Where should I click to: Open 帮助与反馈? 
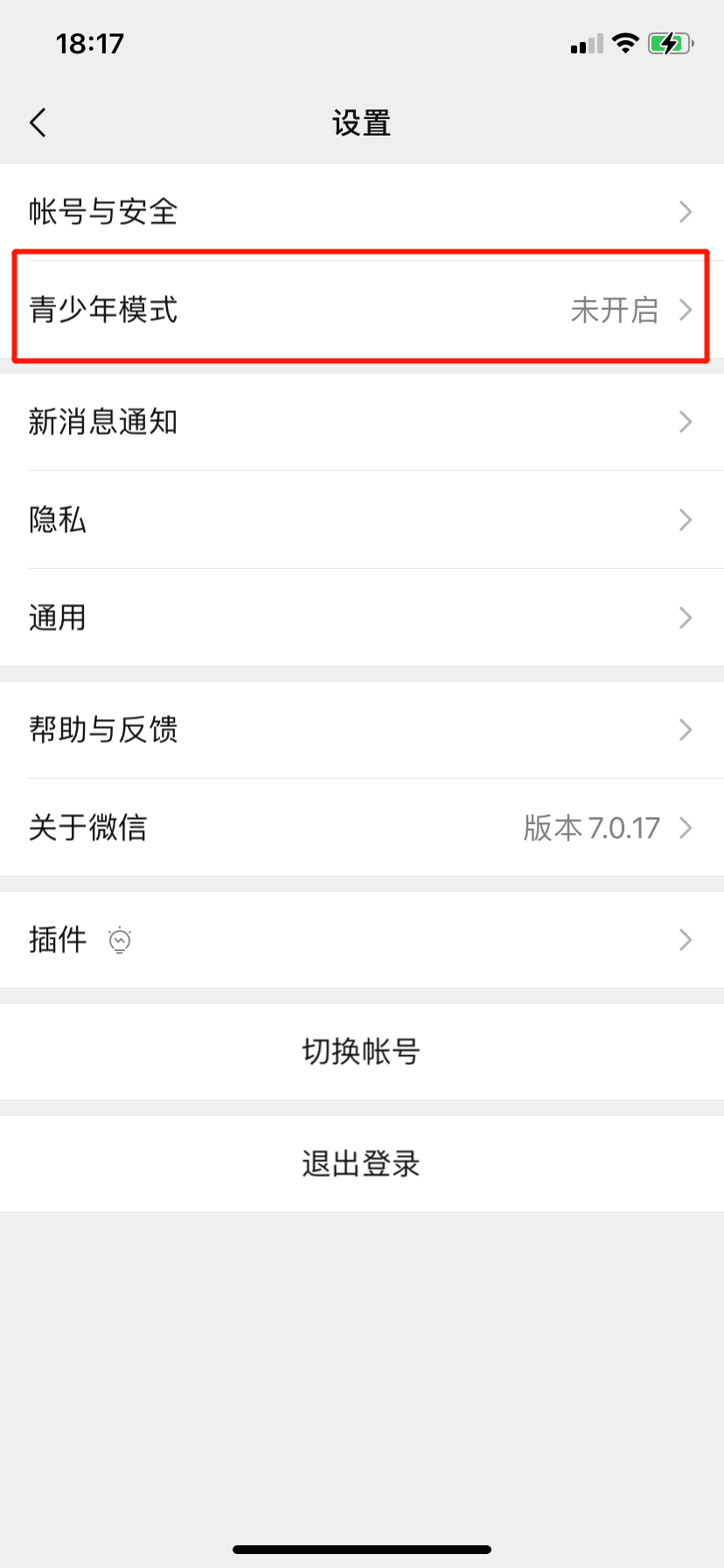(x=362, y=730)
